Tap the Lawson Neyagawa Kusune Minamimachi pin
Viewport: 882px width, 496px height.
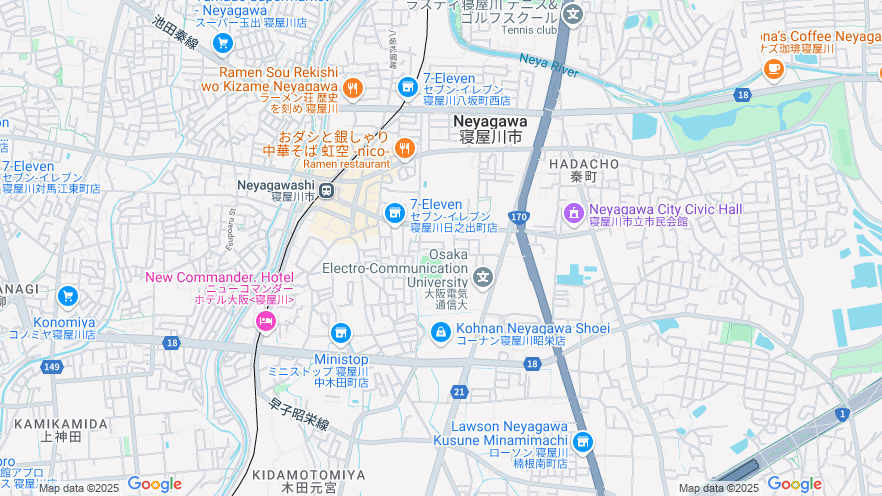(583, 442)
